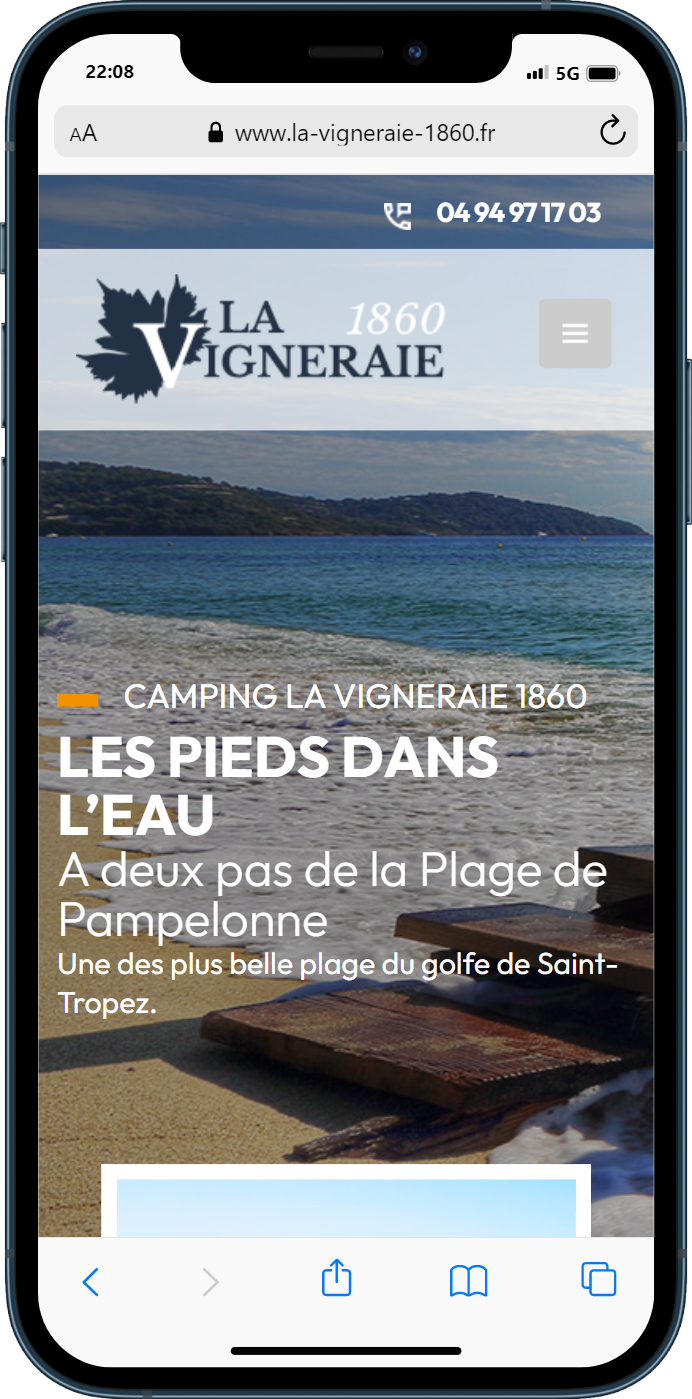Go back to the previous page
692x1399 pixels.
pos(90,1281)
